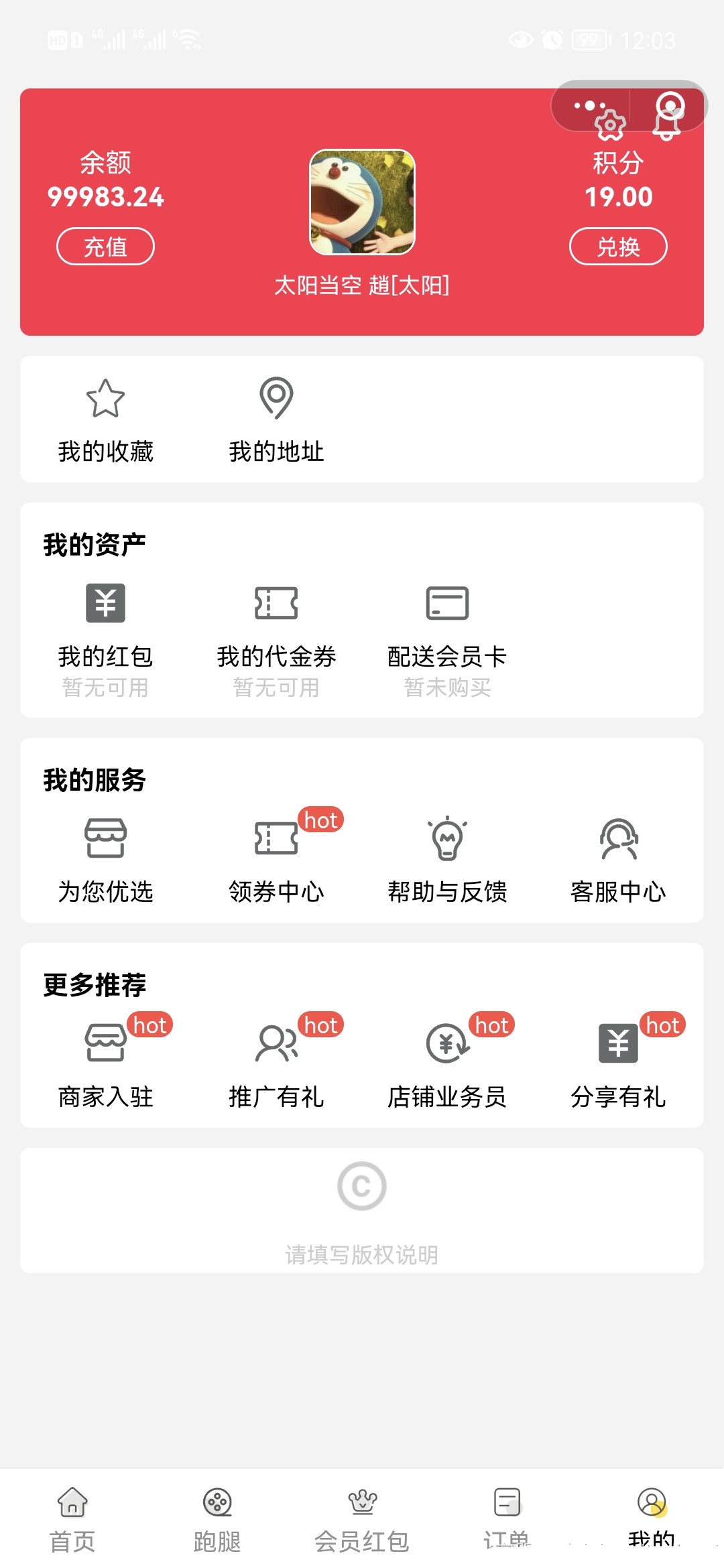The image size is (724, 1568).
Task: Open 店铺业务员 store salesperson
Action: click(x=447, y=1065)
